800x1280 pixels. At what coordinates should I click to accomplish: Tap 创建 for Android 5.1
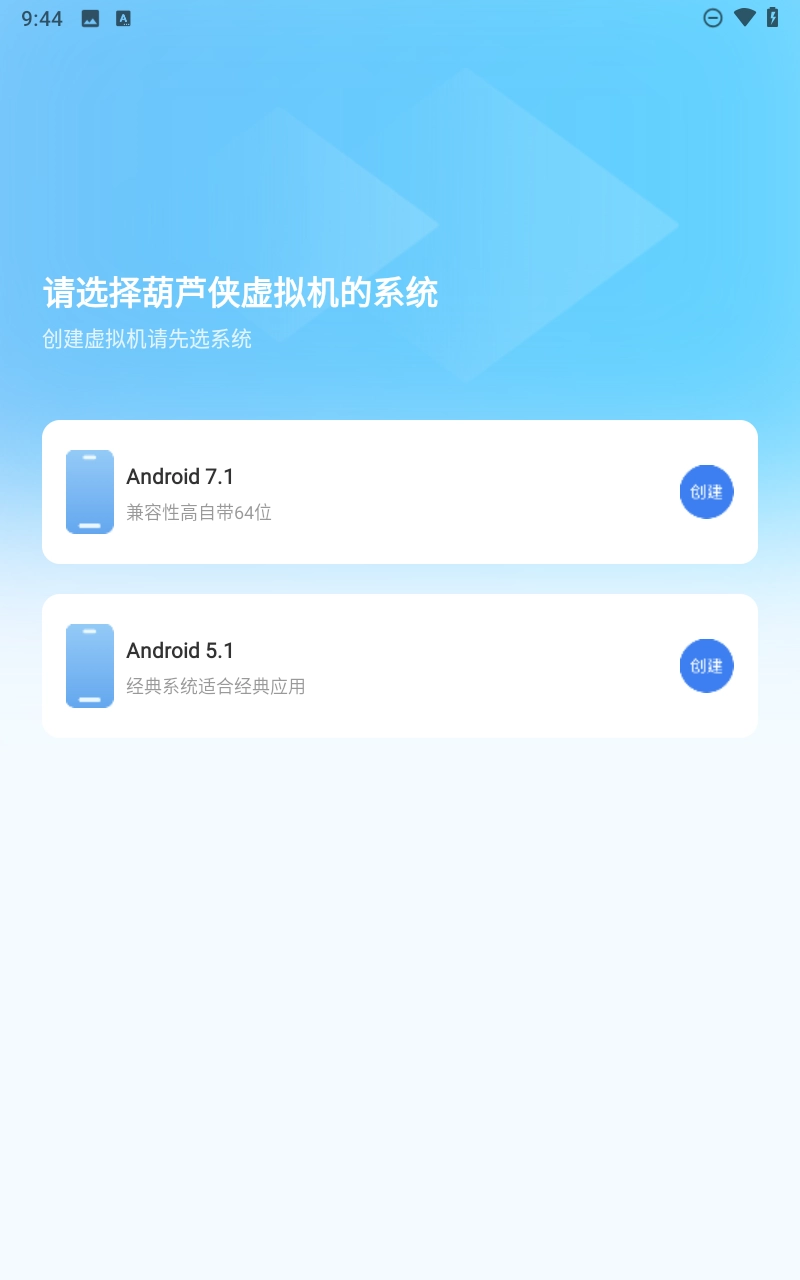pyautogui.click(x=706, y=666)
